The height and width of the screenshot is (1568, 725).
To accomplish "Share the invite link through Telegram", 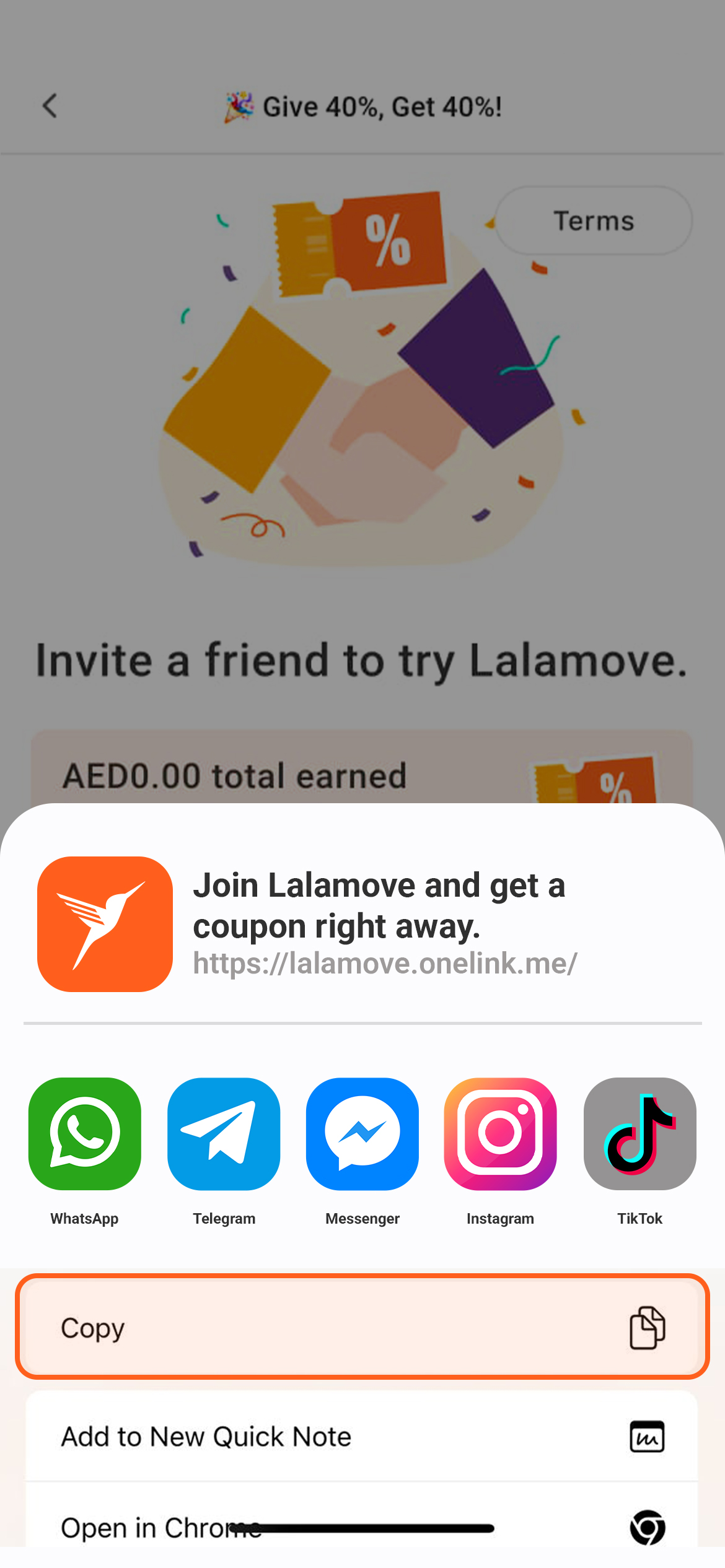I will pos(224,1134).
